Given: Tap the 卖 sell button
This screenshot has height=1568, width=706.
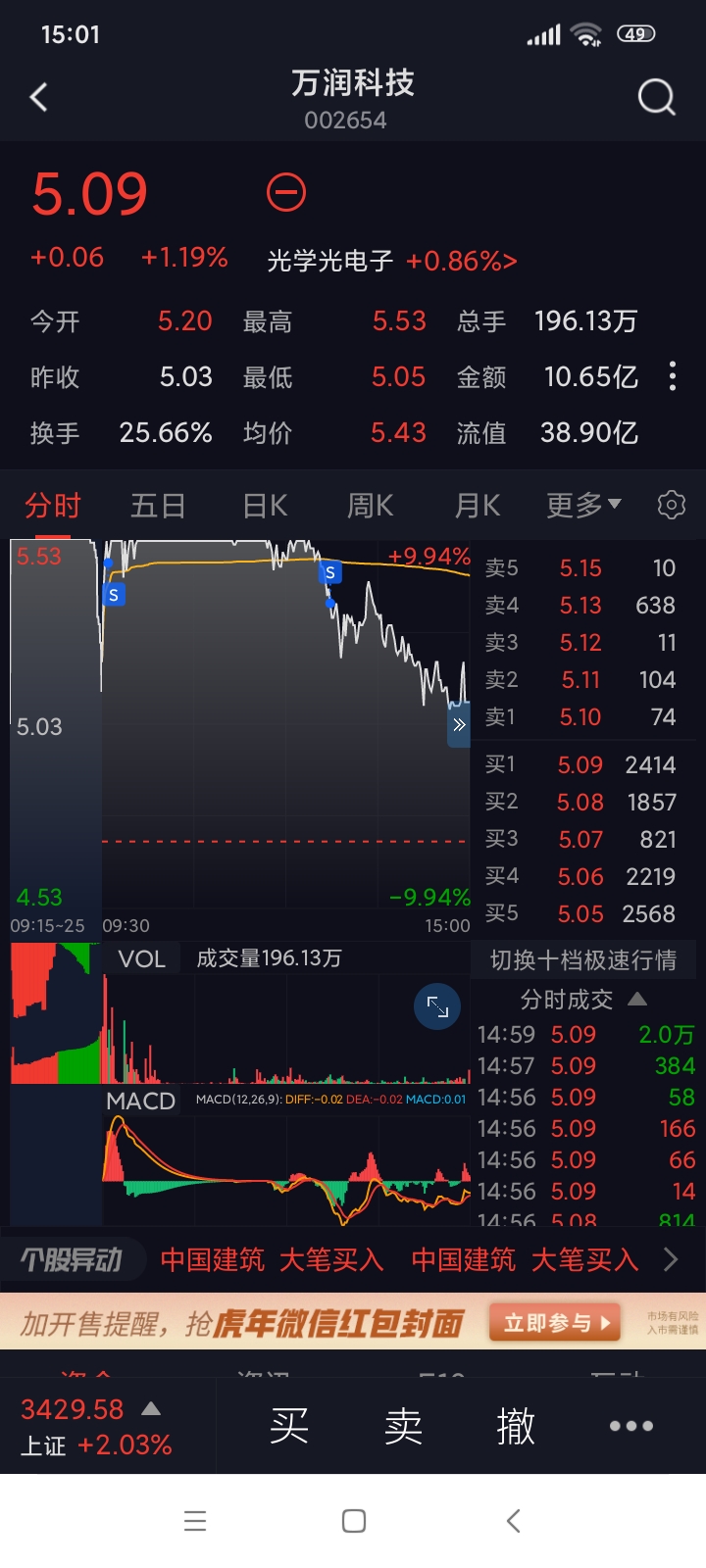Looking at the screenshot, I should coord(403,1426).
